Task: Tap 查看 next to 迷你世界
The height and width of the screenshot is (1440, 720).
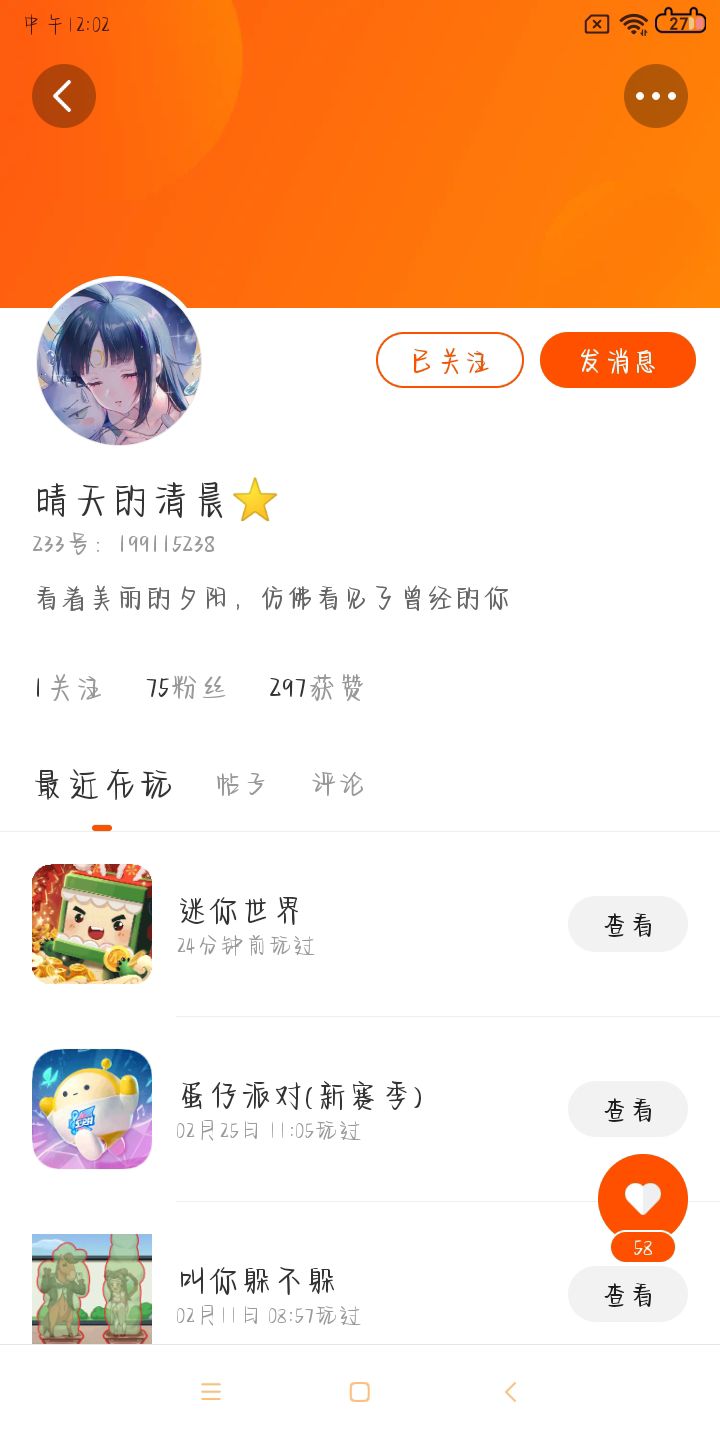Action: 628,924
